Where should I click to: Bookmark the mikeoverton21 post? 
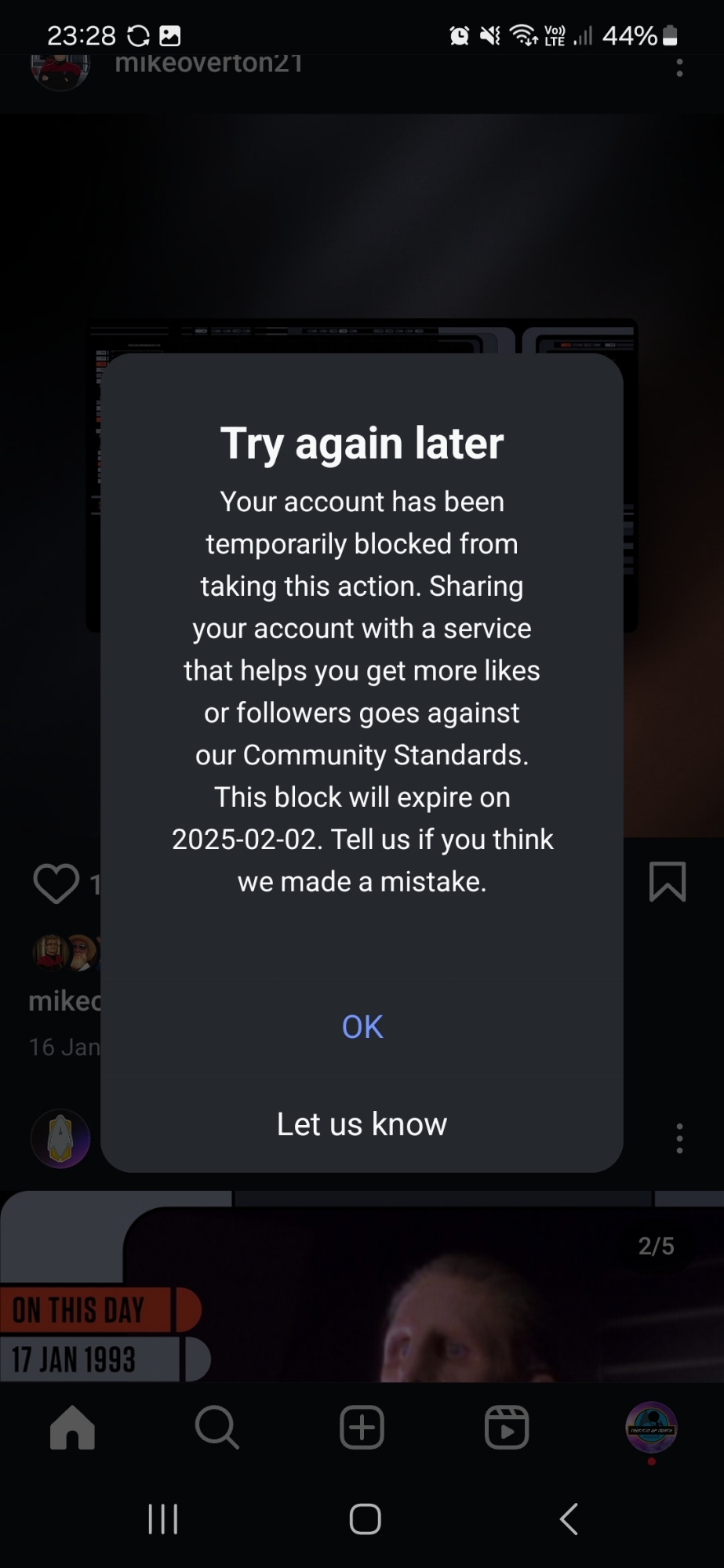tap(668, 882)
